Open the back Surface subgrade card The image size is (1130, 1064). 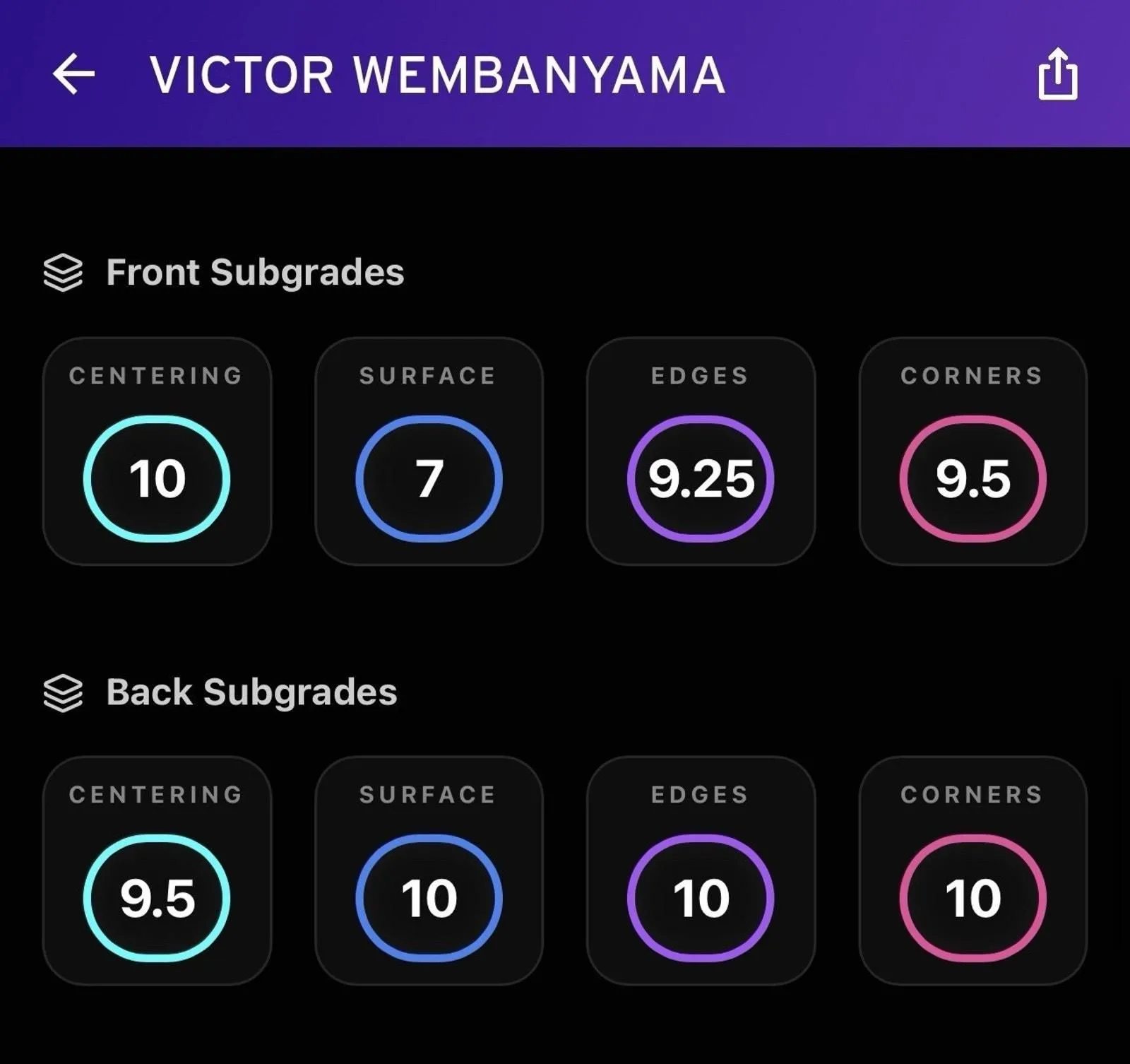click(429, 870)
